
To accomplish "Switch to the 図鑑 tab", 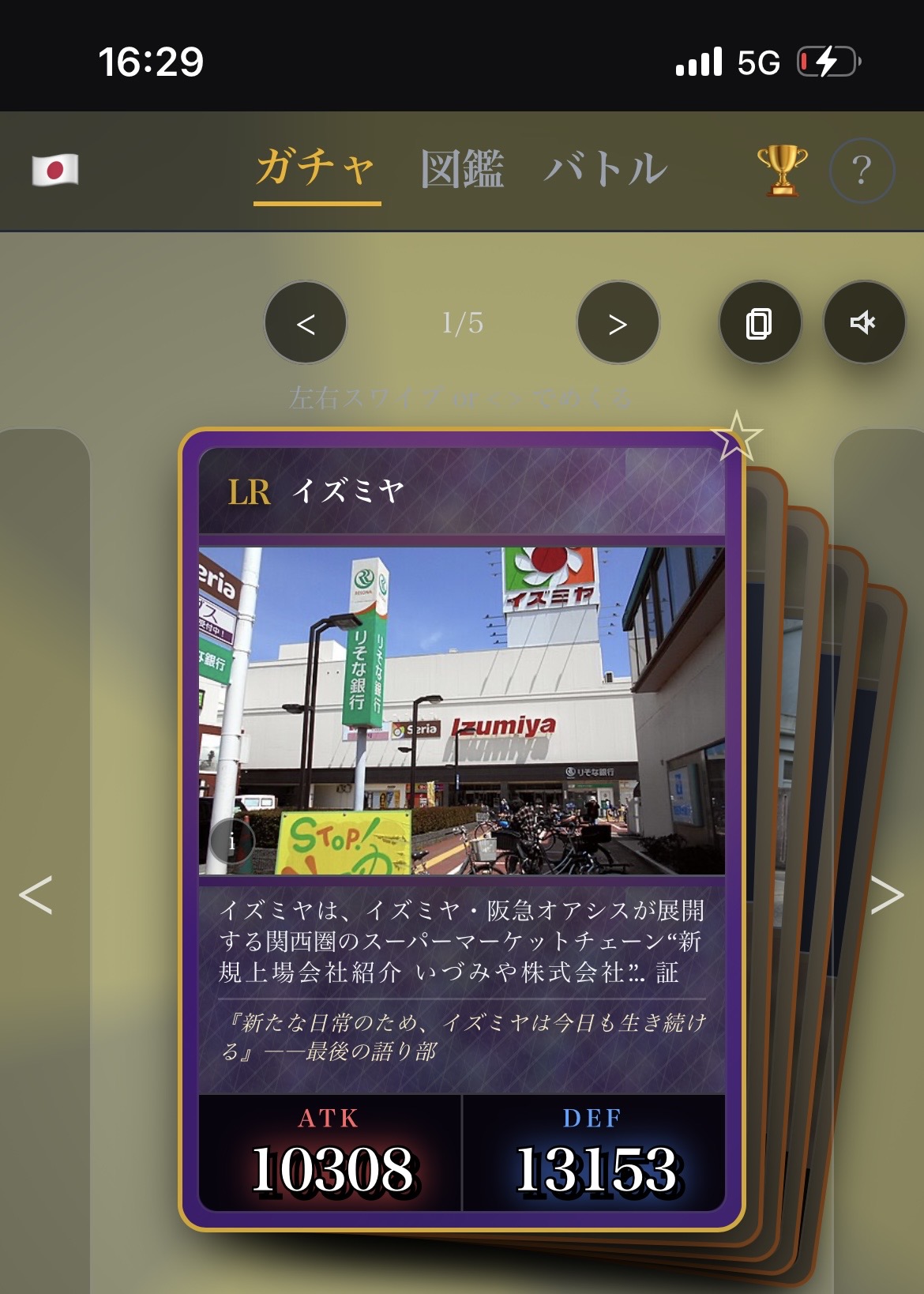I will tap(462, 169).
